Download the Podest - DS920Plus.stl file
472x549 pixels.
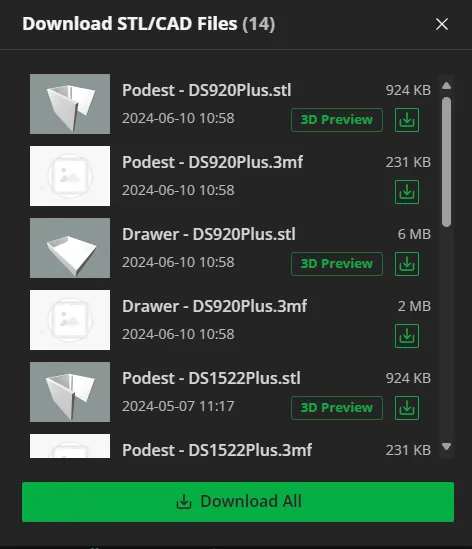pos(407,120)
